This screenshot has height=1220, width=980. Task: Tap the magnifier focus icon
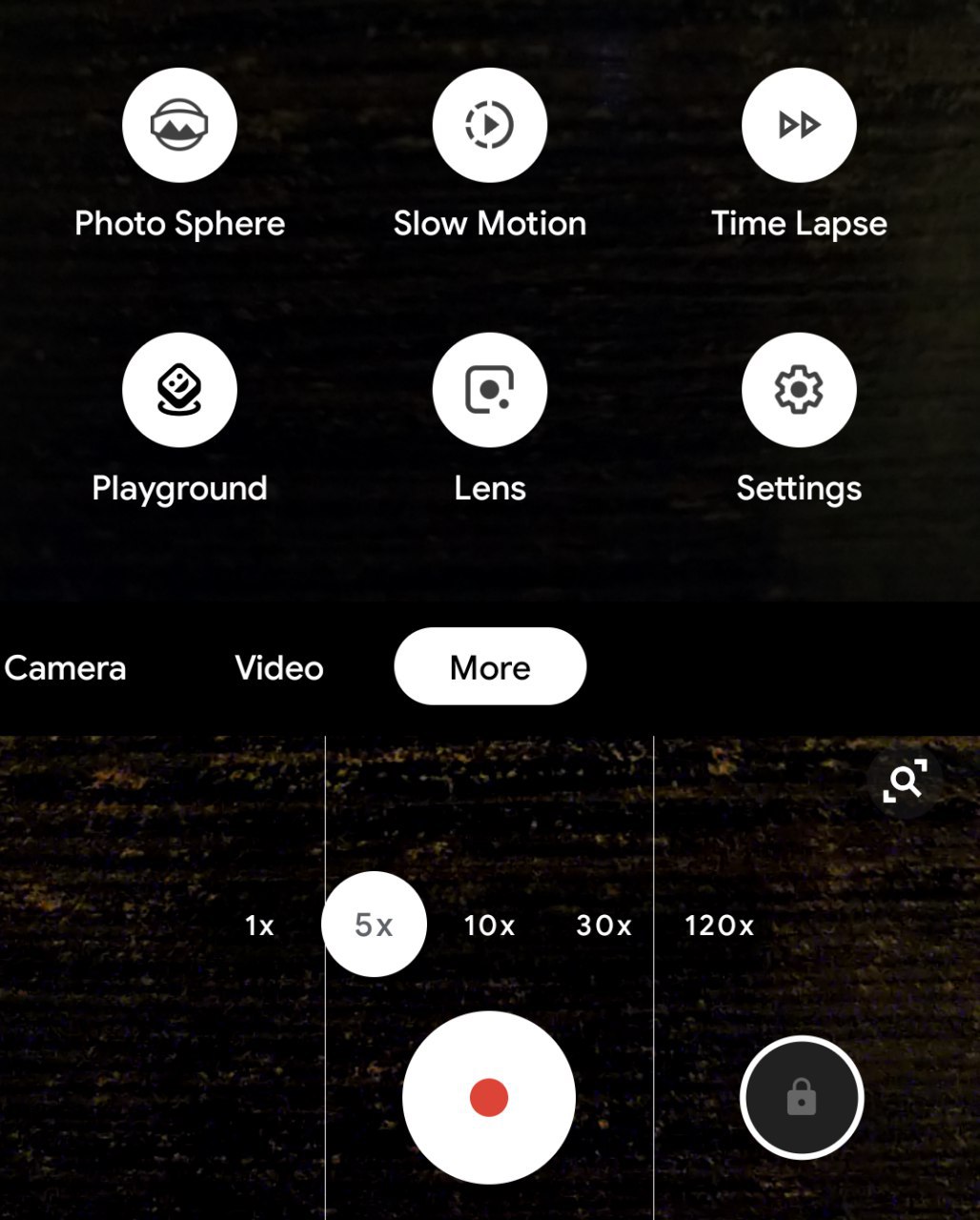coord(904,782)
